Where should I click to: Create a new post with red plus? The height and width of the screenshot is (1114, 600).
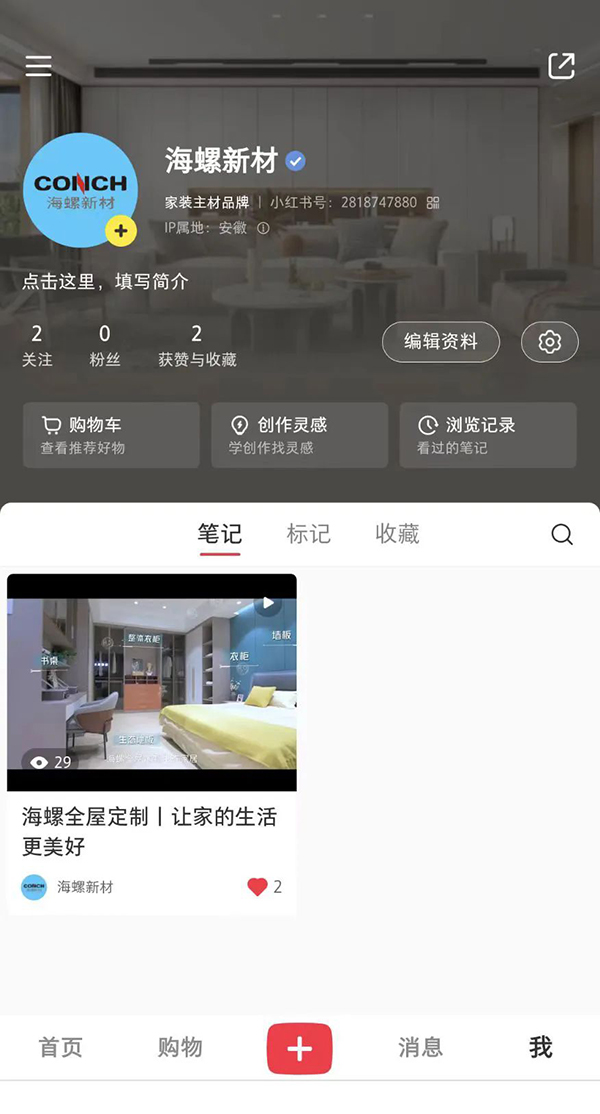(299, 1048)
